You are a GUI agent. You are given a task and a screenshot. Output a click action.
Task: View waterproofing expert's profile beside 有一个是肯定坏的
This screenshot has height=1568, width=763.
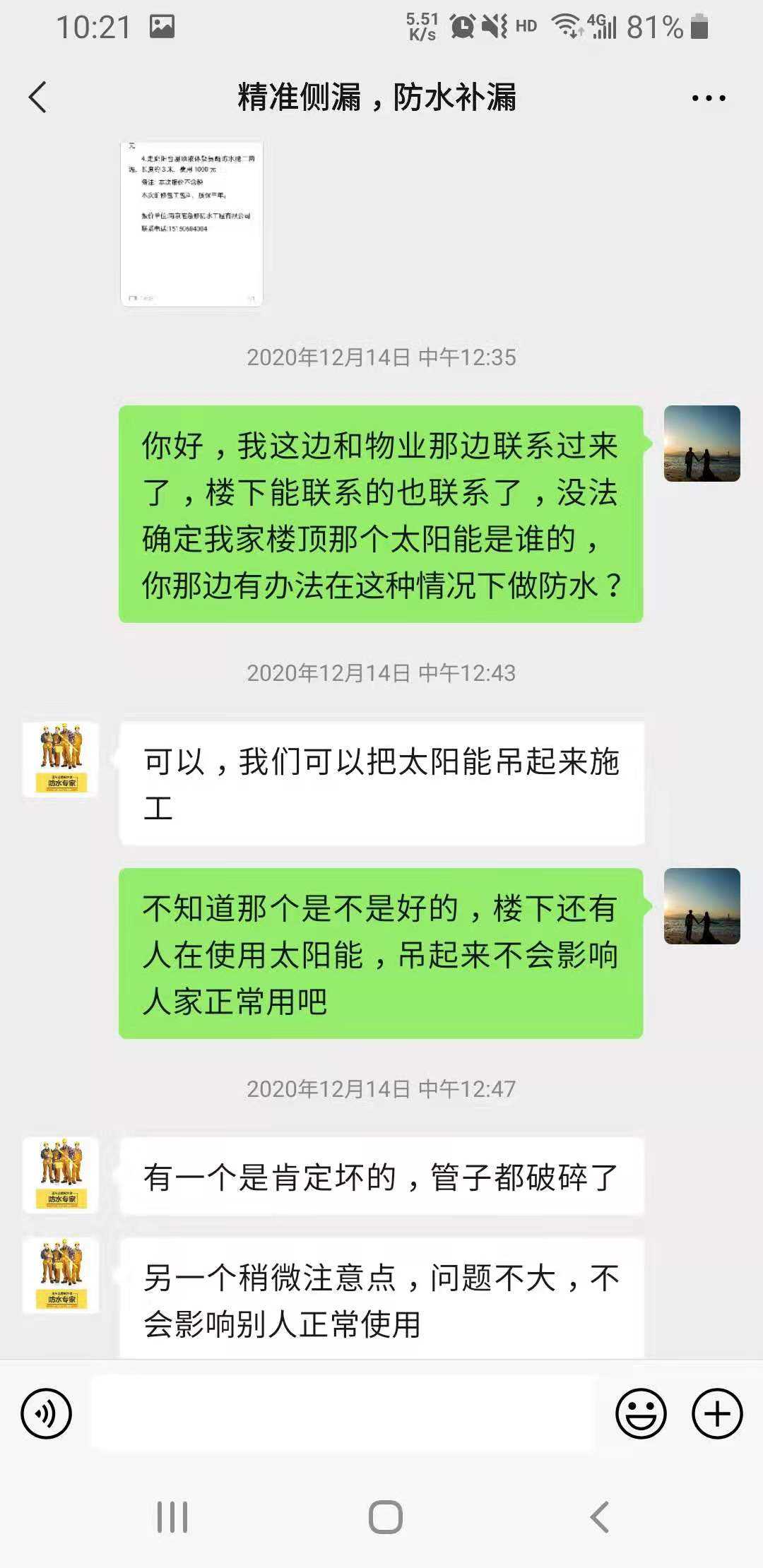coord(61,1175)
